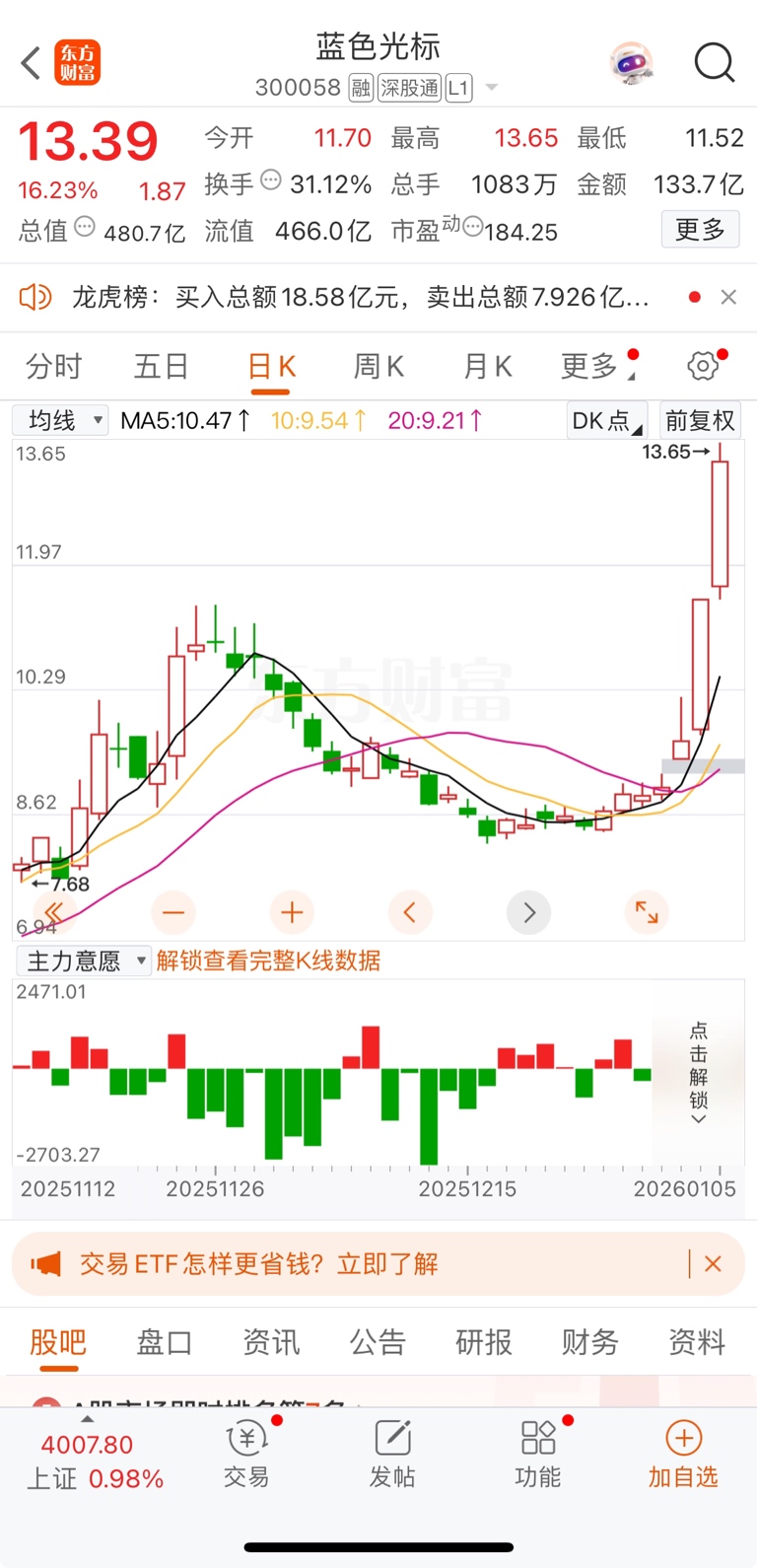Image resolution: width=757 pixels, height=1568 pixels.
Task: Switch to the 公告 tab
Action: 378,1342
